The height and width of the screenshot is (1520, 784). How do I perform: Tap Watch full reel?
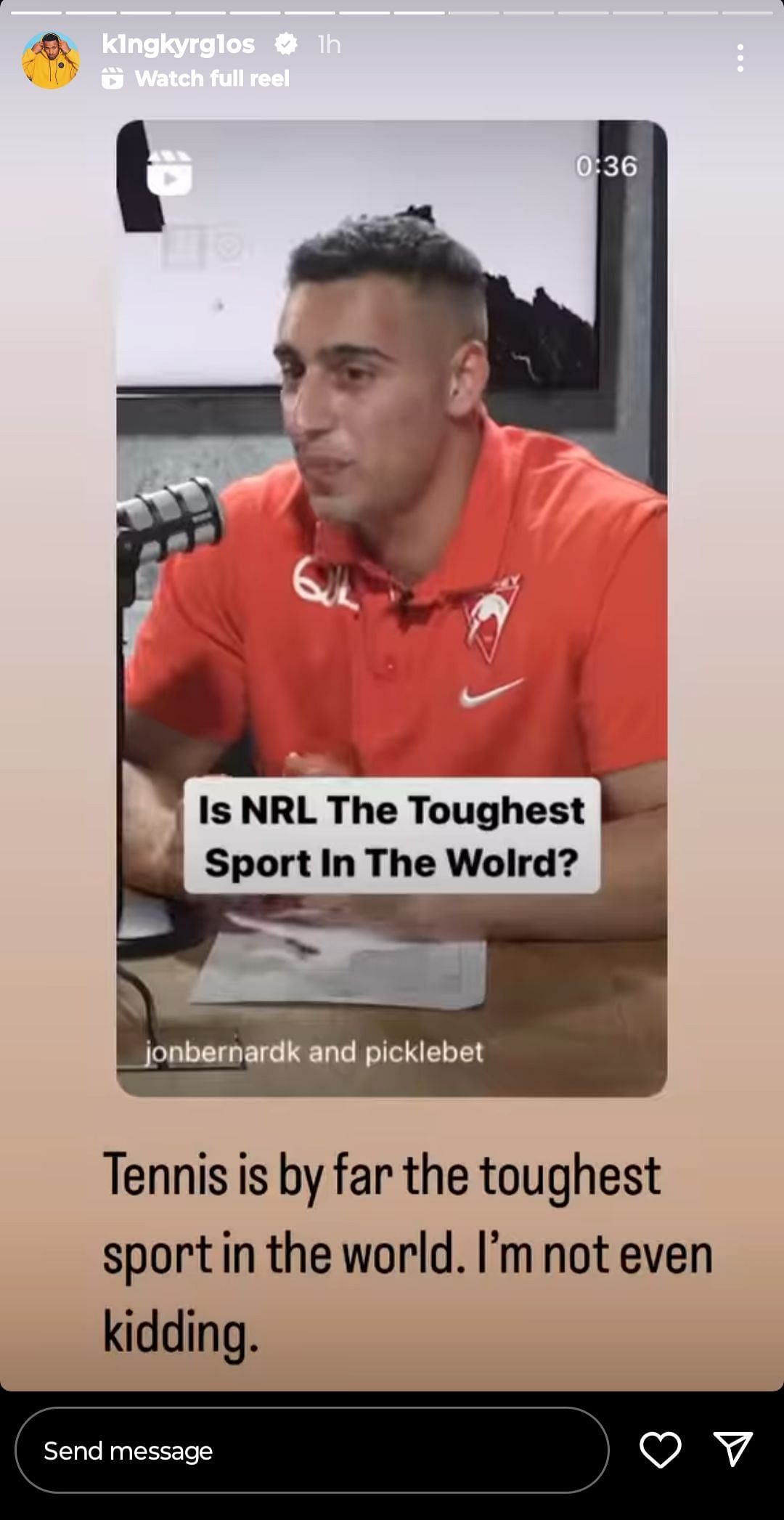(x=211, y=78)
